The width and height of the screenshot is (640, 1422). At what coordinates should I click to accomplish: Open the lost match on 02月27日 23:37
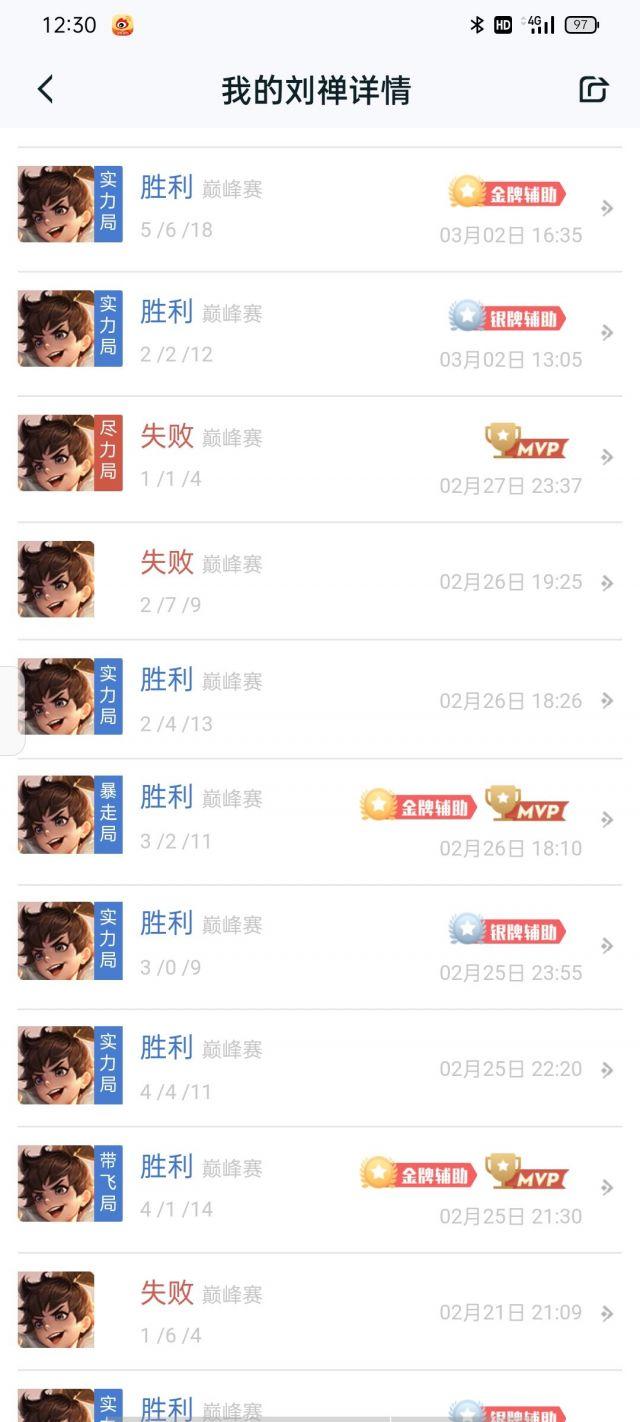coord(320,457)
